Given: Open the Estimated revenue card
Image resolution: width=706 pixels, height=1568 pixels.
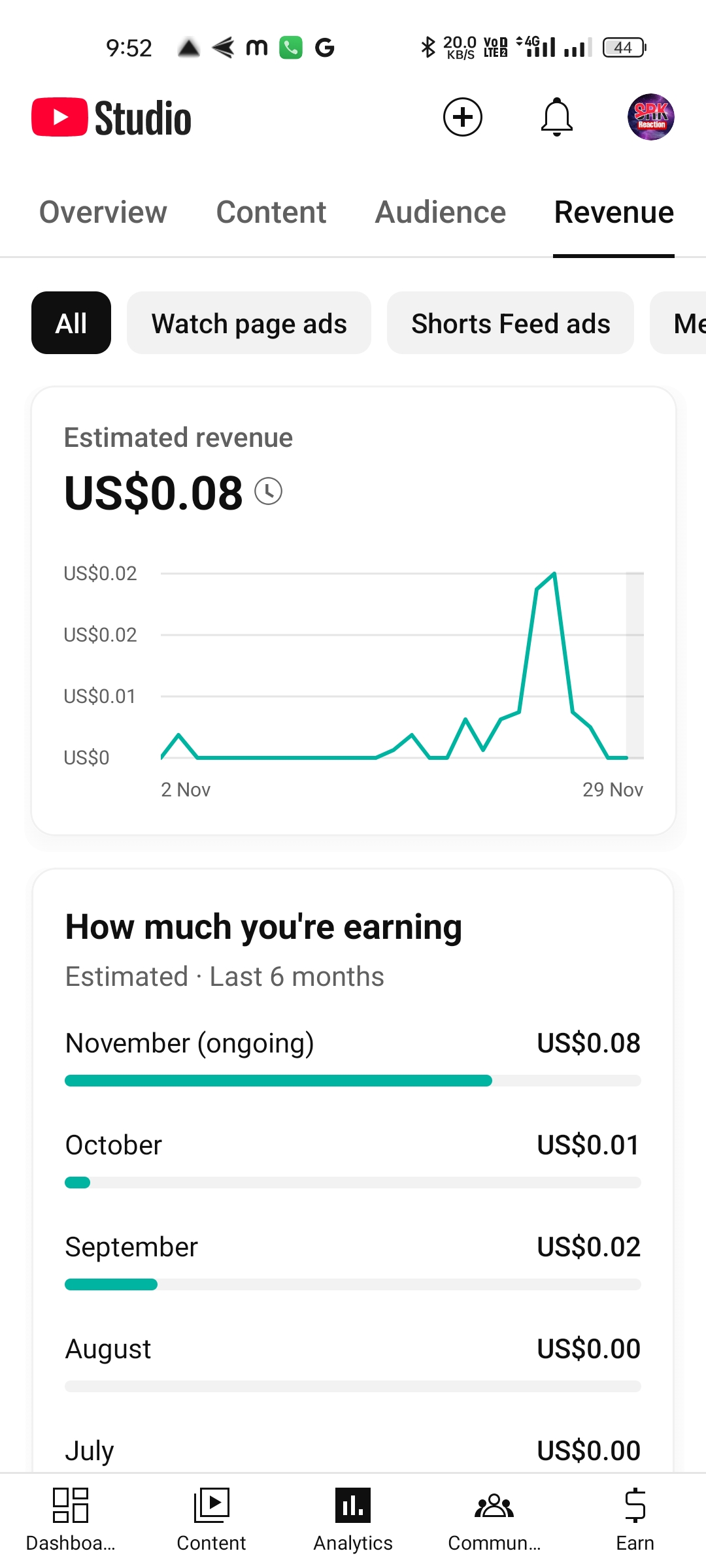Looking at the screenshot, I should click(x=354, y=611).
